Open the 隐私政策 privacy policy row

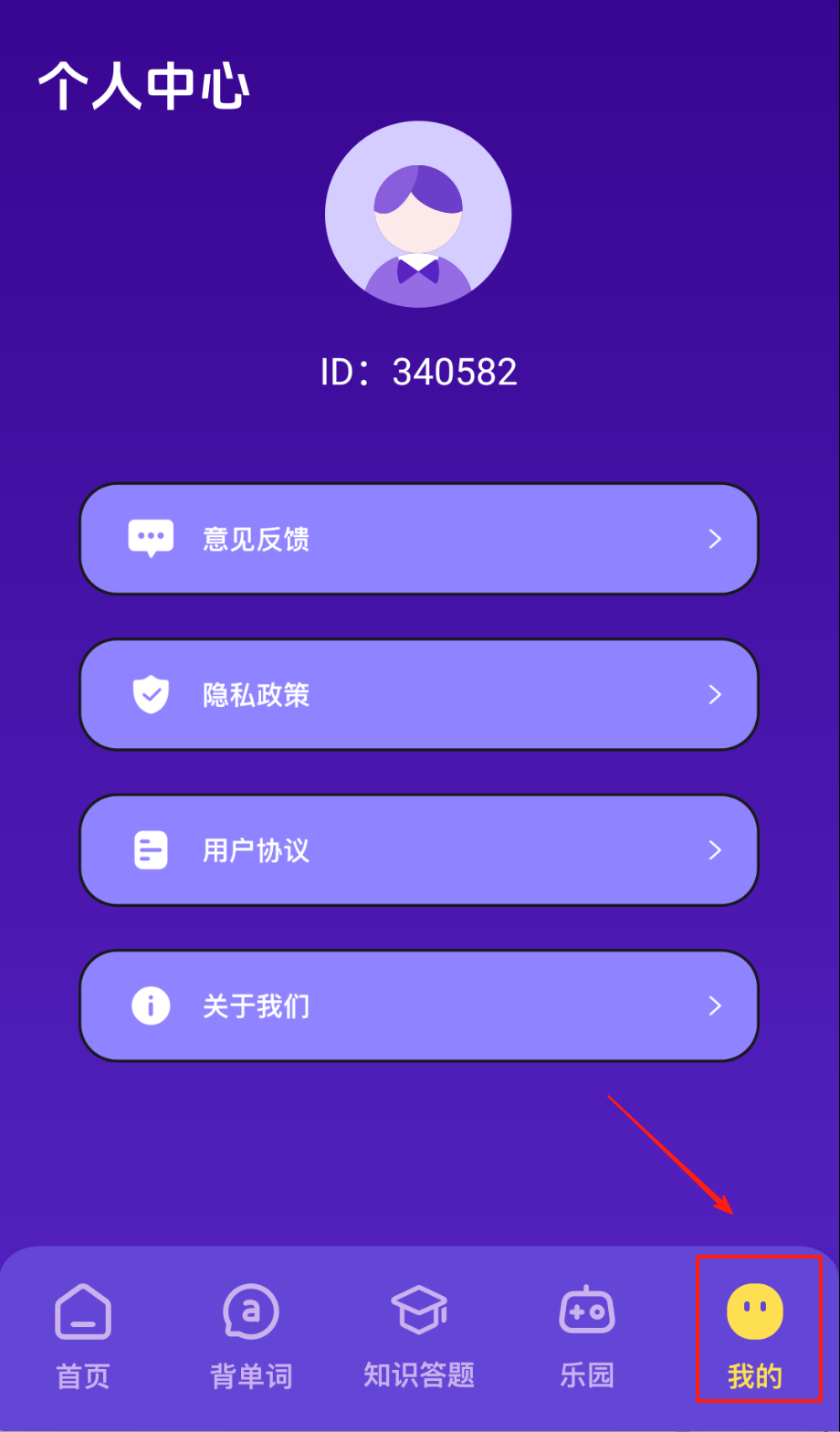click(419, 695)
